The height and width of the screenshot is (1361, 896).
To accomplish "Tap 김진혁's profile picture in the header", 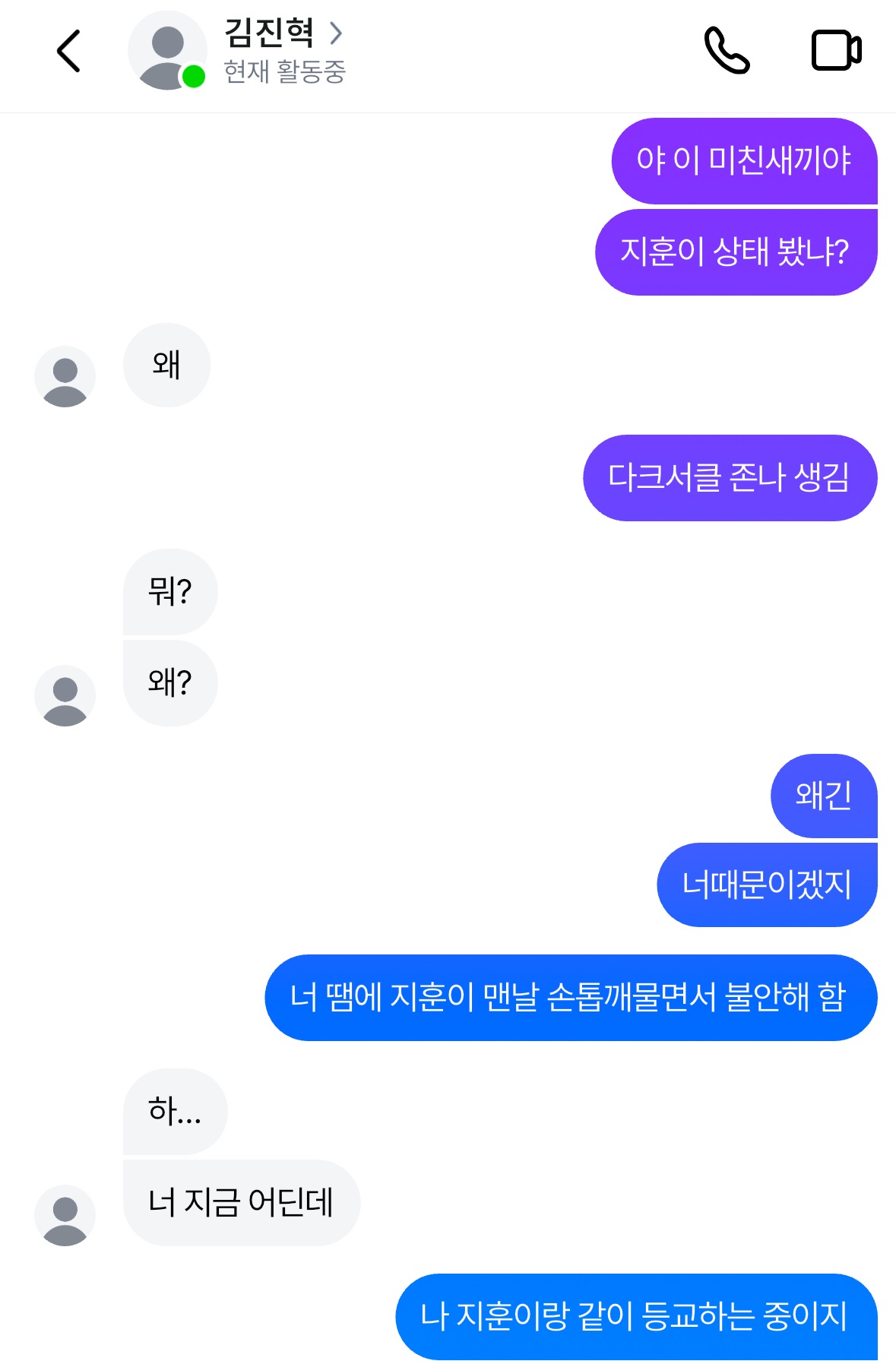I will click(167, 51).
